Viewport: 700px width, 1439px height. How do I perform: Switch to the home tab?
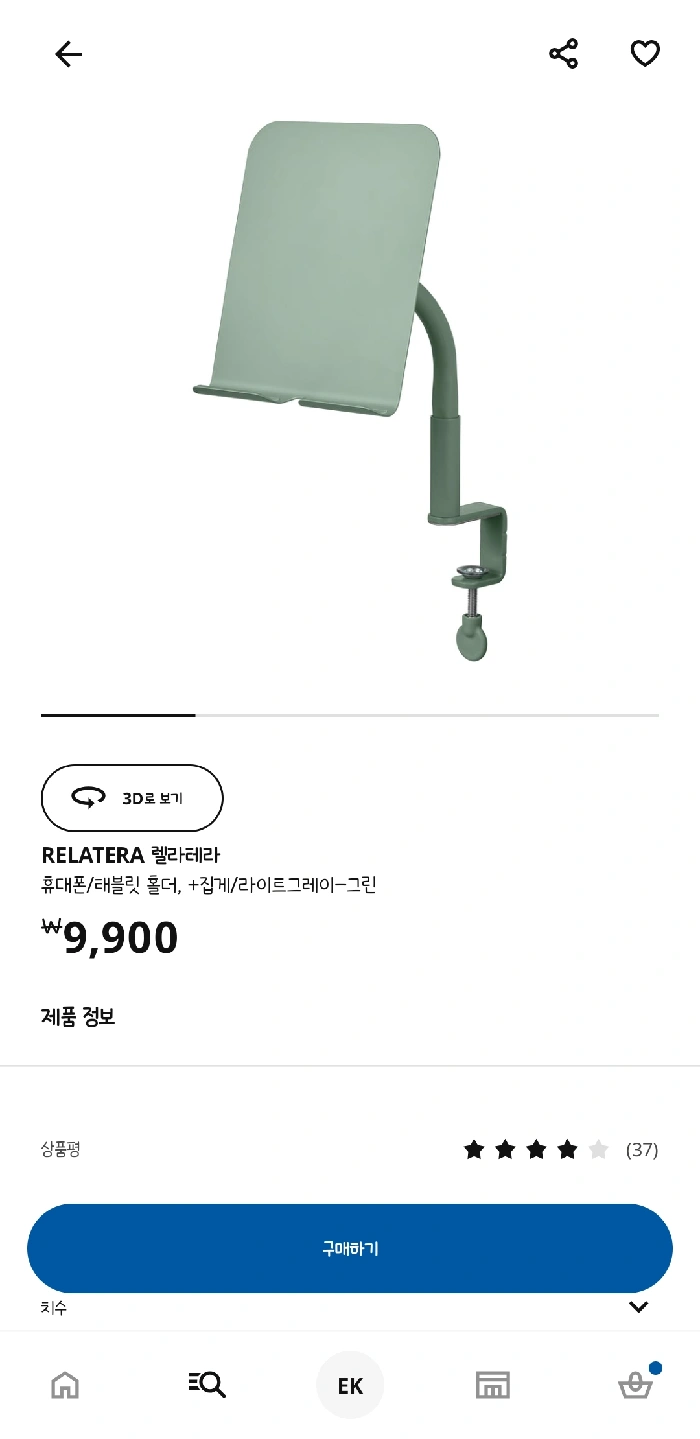click(x=65, y=1385)
